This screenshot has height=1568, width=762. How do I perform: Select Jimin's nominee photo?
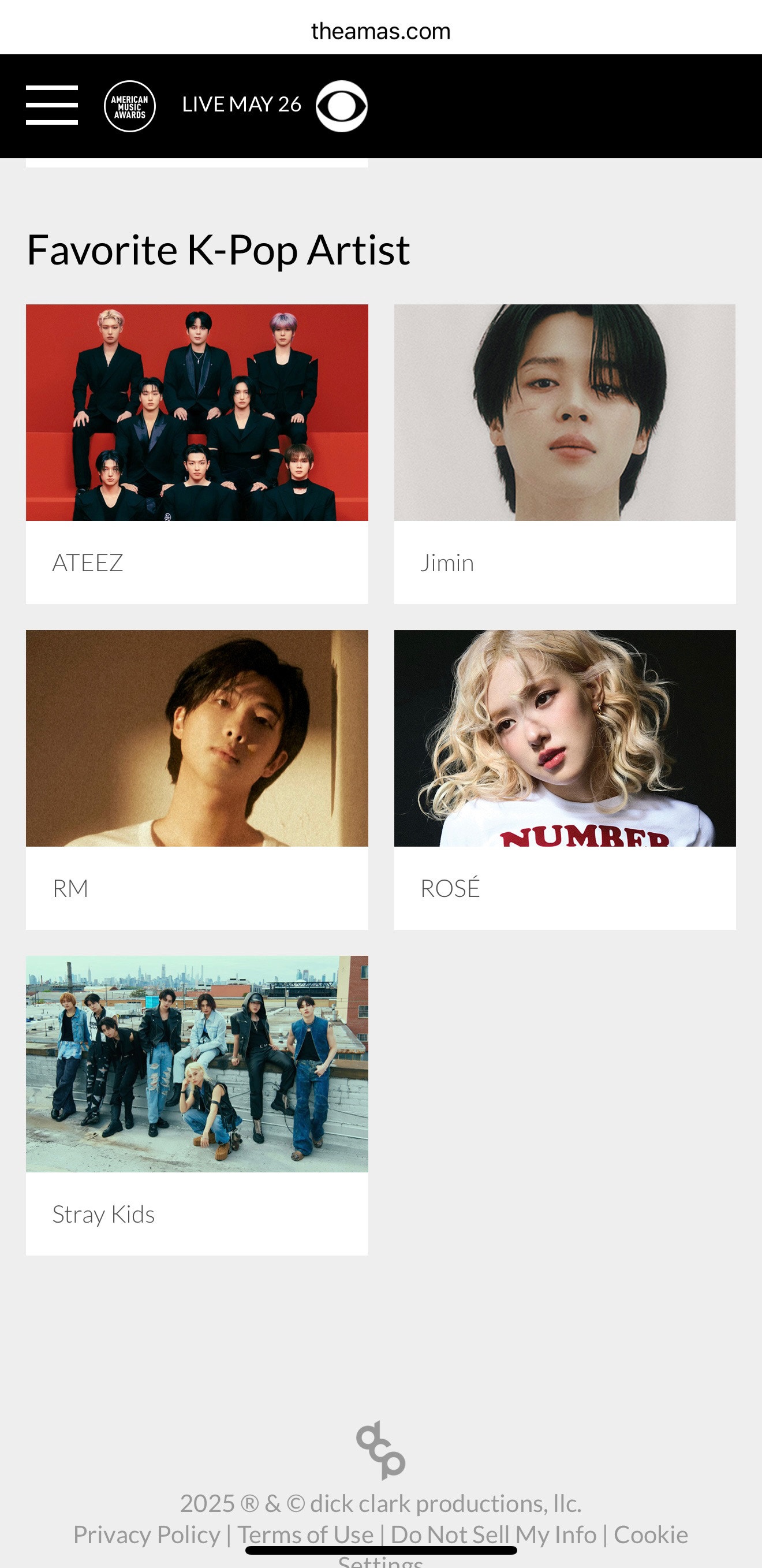click(x=565, y=414)
